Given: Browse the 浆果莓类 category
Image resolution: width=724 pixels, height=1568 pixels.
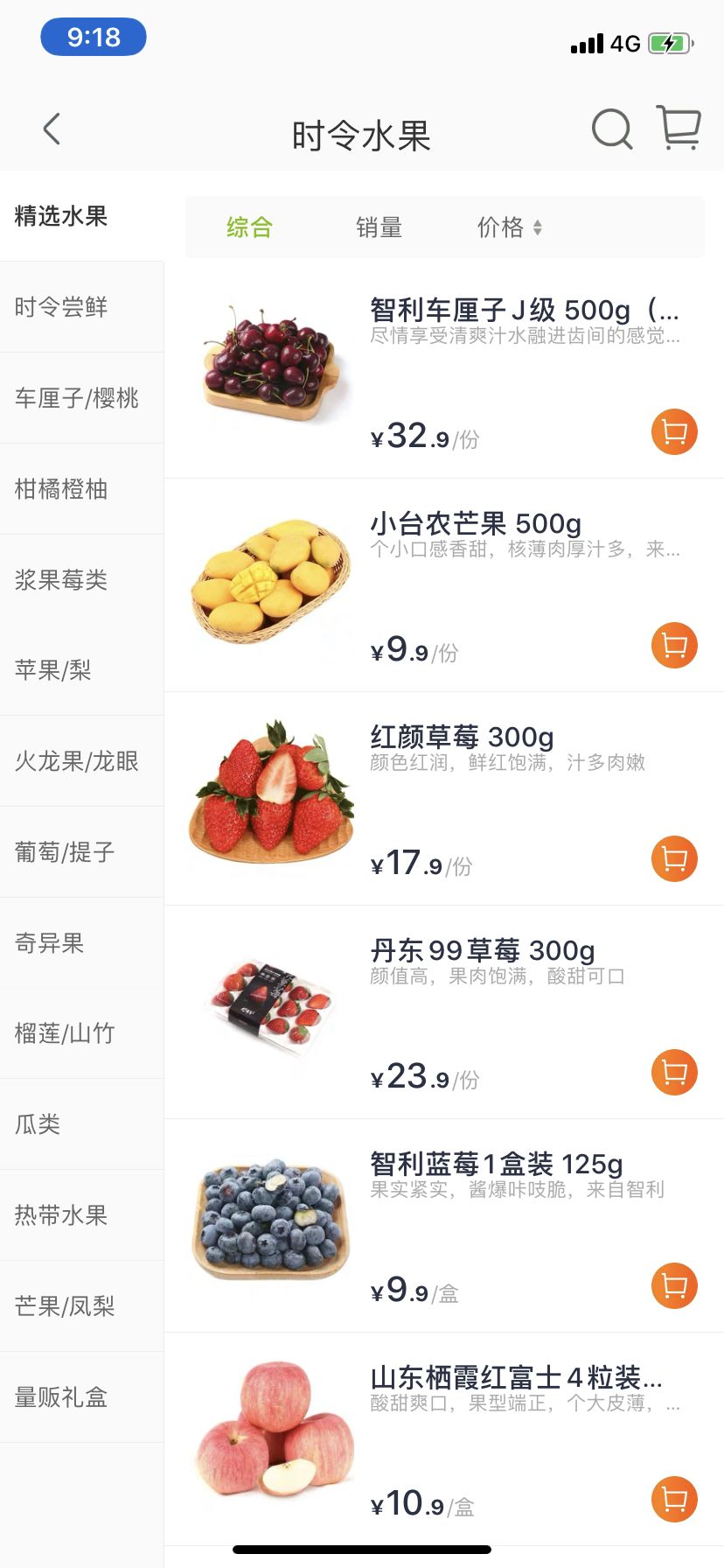Looking at the screenshot, I should point(61,580).
